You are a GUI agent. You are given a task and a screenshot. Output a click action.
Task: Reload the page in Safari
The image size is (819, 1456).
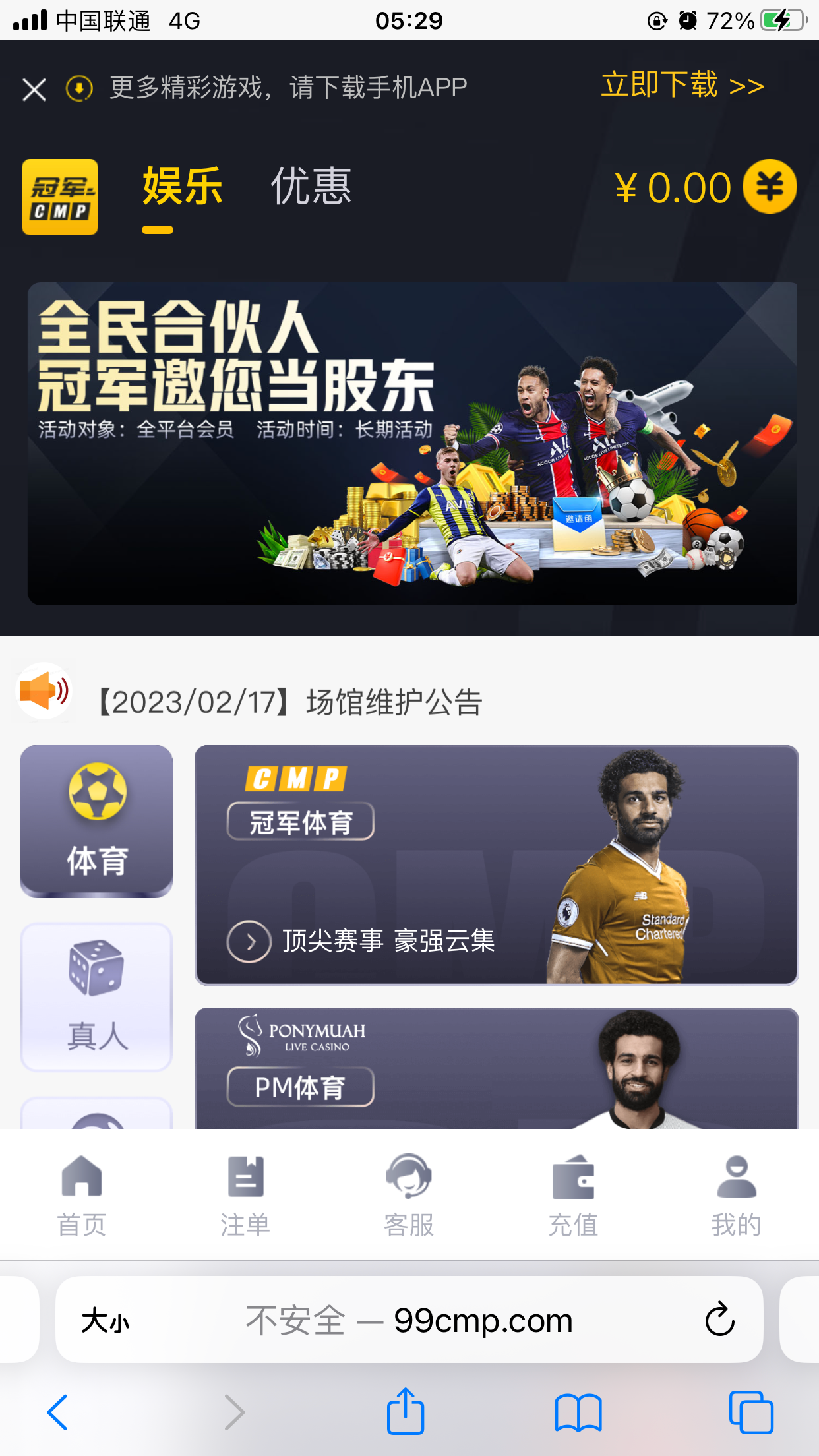point(719,1319)
